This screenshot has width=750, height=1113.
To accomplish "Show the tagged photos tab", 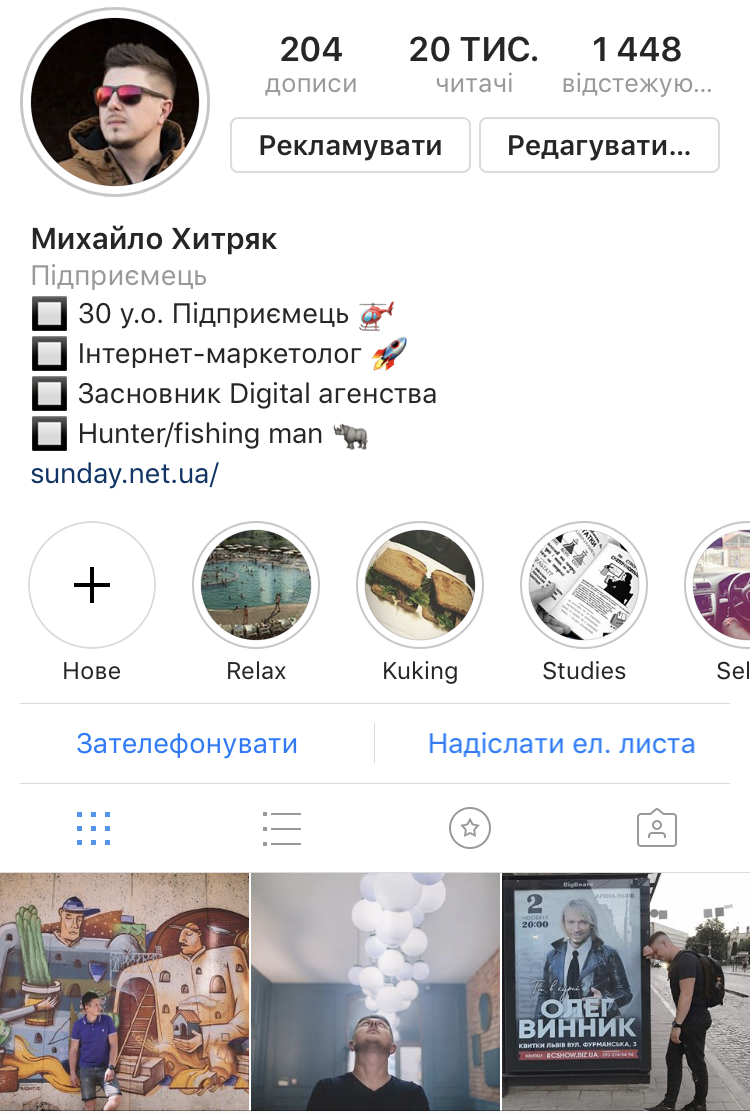I will coord(657,828).
